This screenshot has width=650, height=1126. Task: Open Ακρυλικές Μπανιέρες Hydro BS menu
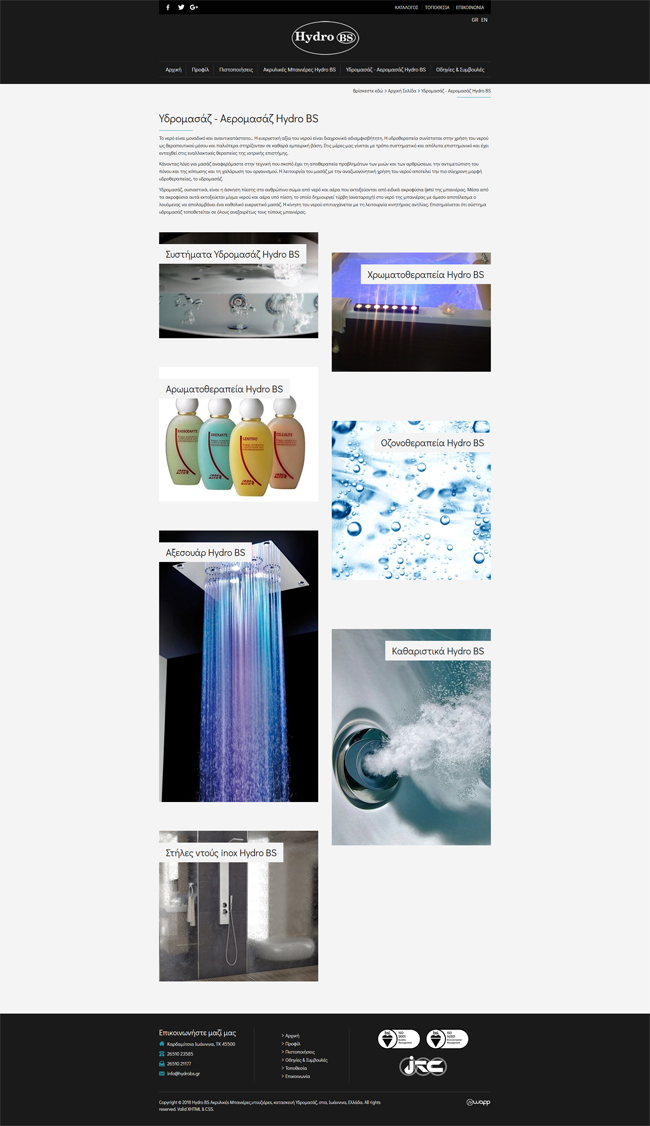click(x=299, y=70)
